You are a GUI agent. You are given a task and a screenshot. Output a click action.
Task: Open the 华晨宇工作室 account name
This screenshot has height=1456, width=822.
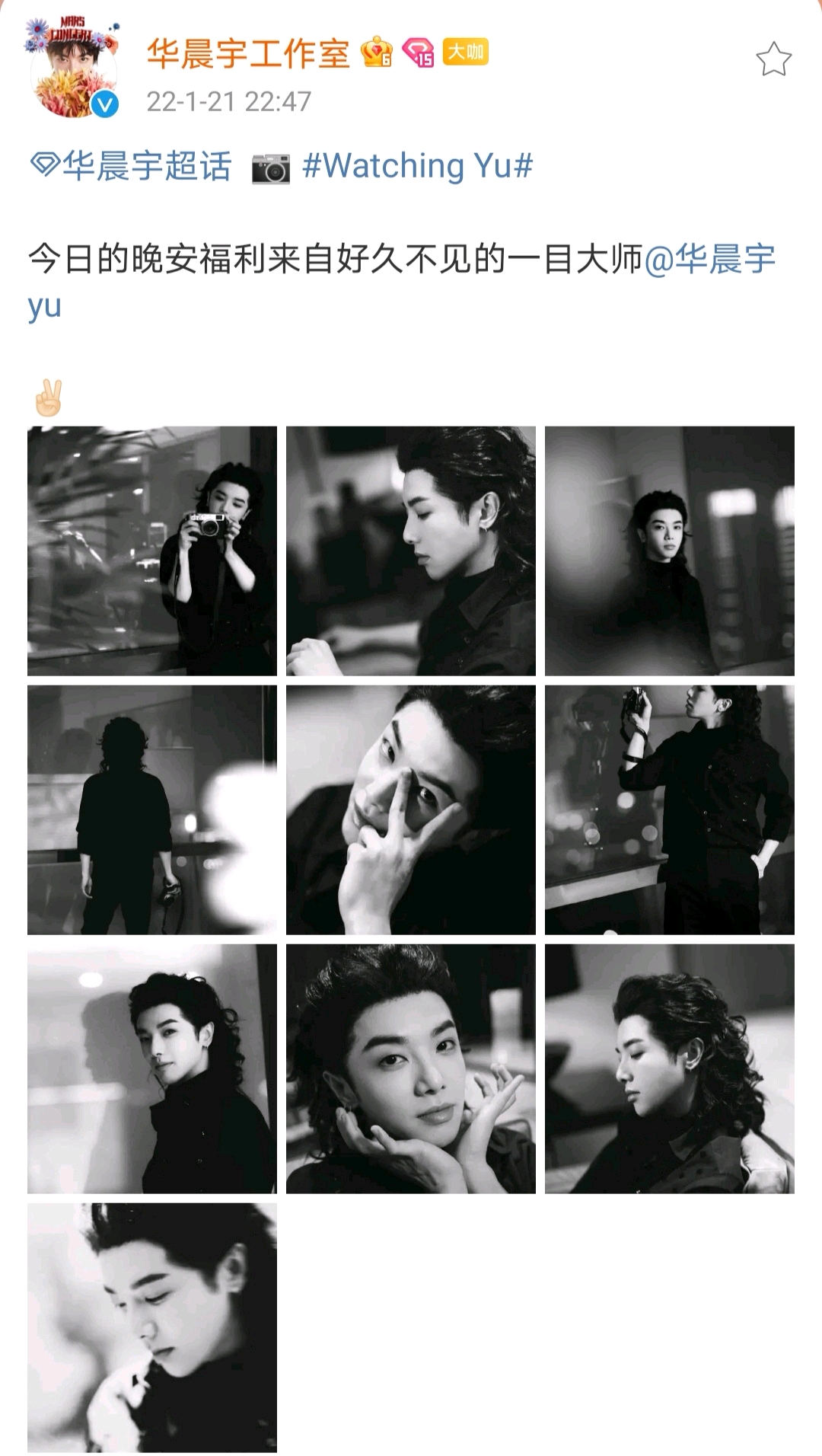pos(247,54)
